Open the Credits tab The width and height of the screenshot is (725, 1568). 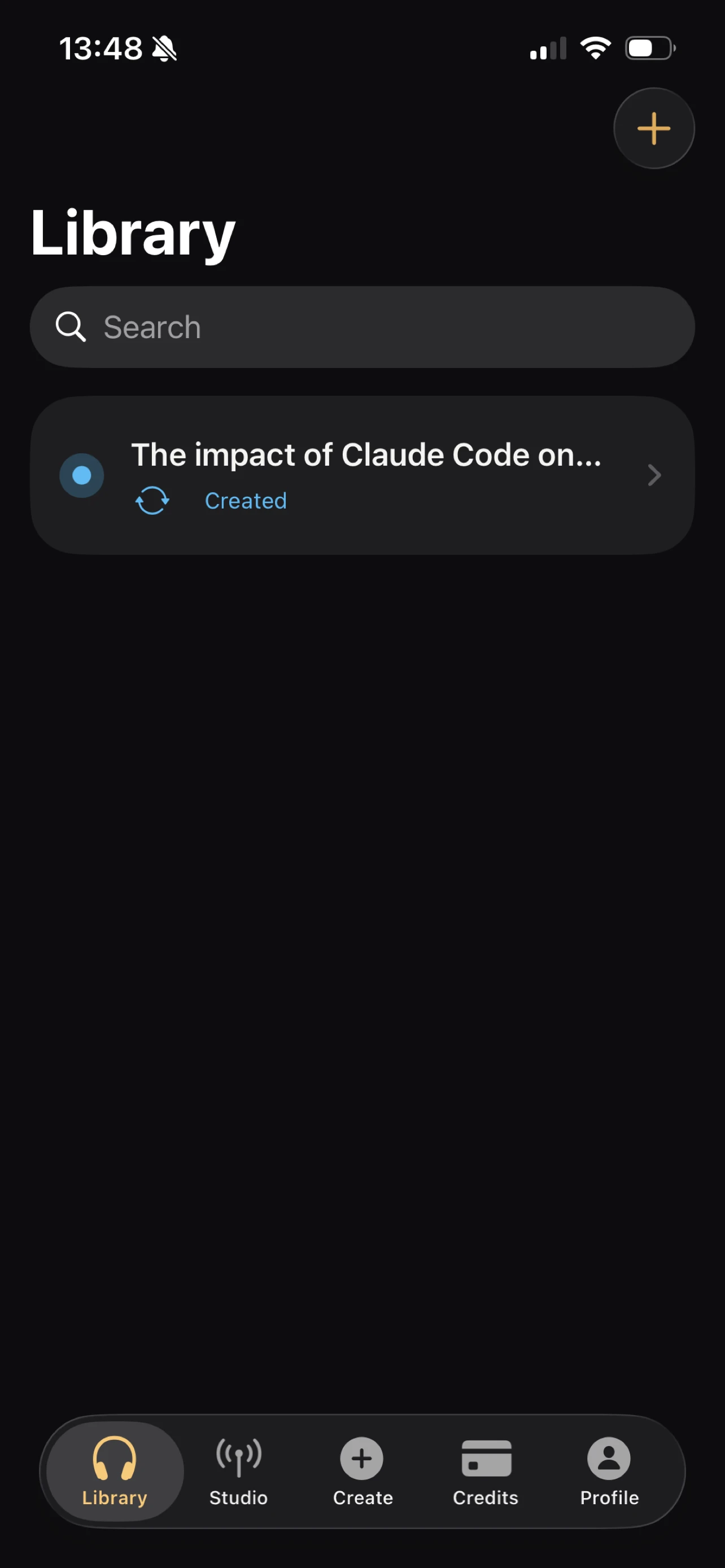pyautogui.click(x=485, y=1470)
